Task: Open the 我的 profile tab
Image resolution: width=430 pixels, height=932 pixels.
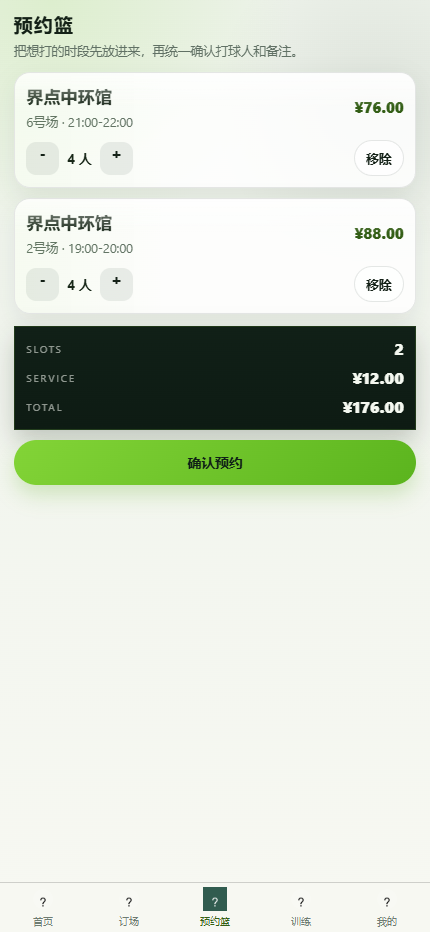Action: coord(387,911)
